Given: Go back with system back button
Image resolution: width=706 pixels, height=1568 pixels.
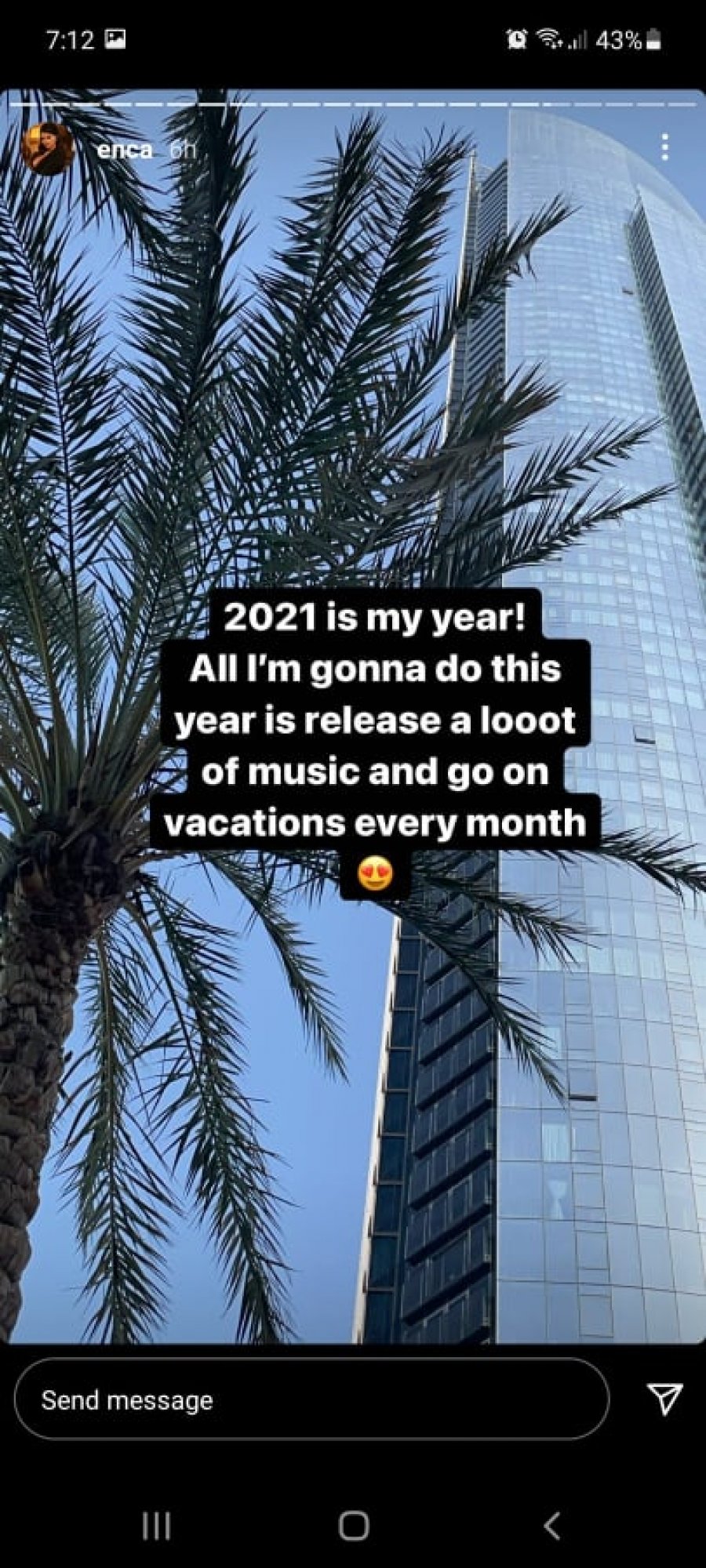Looking at the screenshot, I should tap(552, 1526).
